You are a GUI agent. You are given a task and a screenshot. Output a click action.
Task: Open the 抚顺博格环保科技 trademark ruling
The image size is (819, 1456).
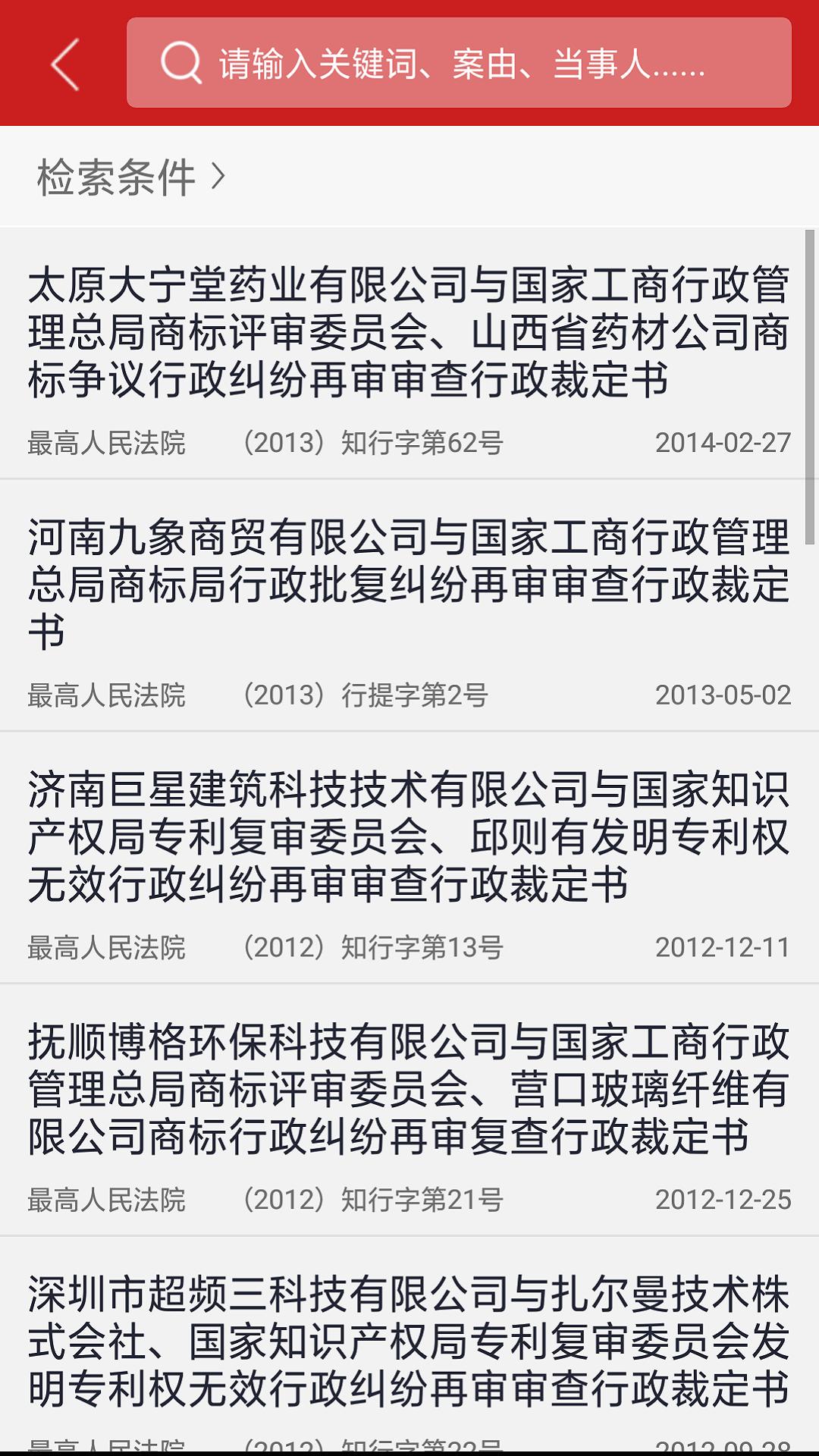[408, 1089]
